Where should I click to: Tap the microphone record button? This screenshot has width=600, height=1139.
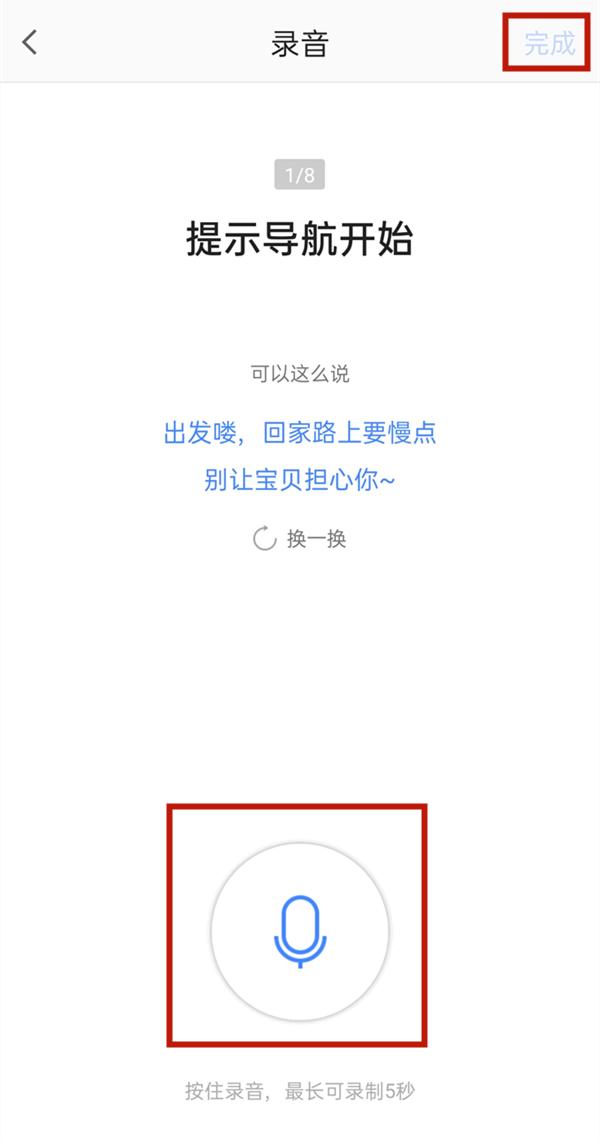pyautogui.click(x=300, y=932)
